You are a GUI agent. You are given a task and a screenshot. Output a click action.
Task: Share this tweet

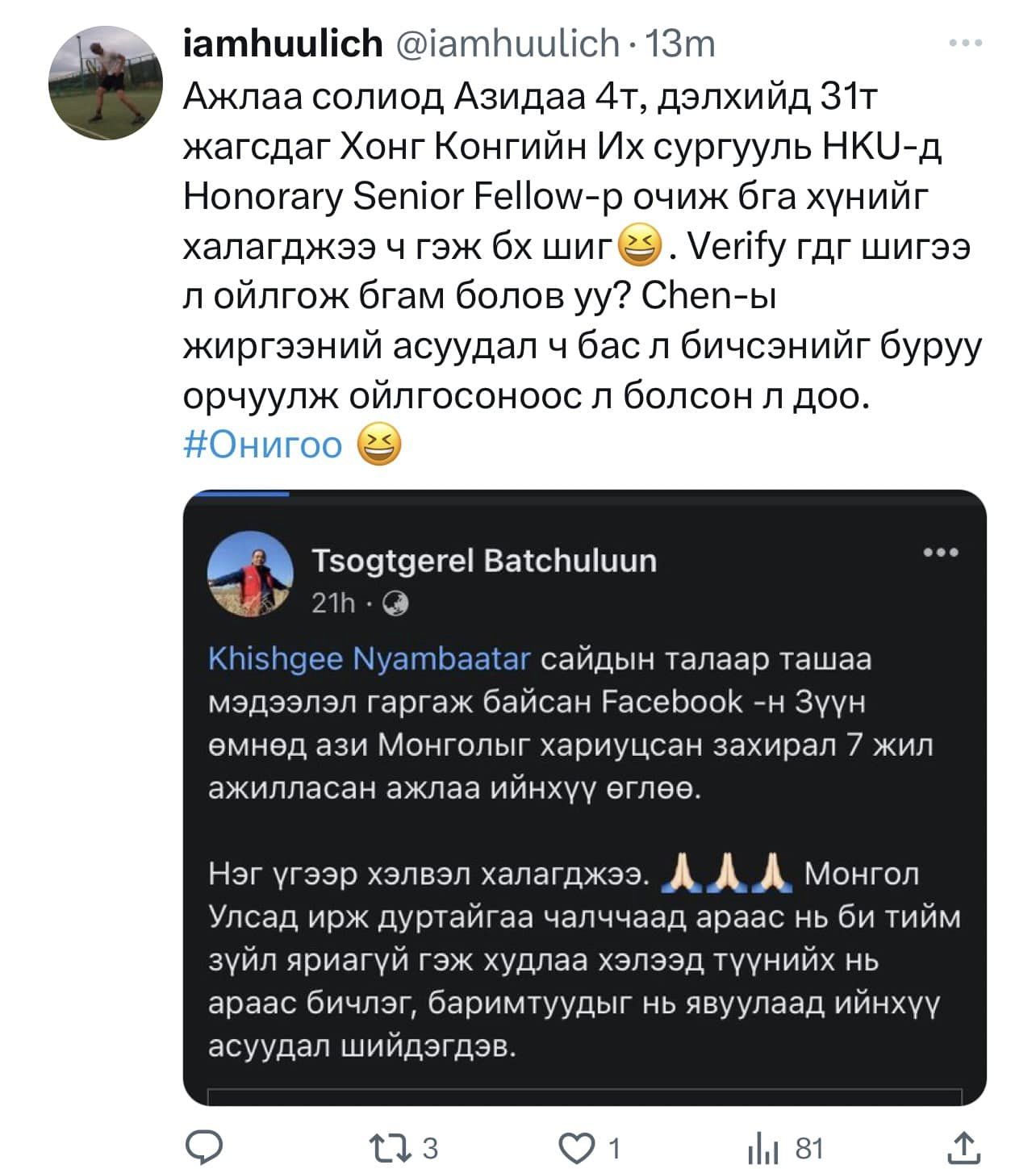pos(965,1147)
